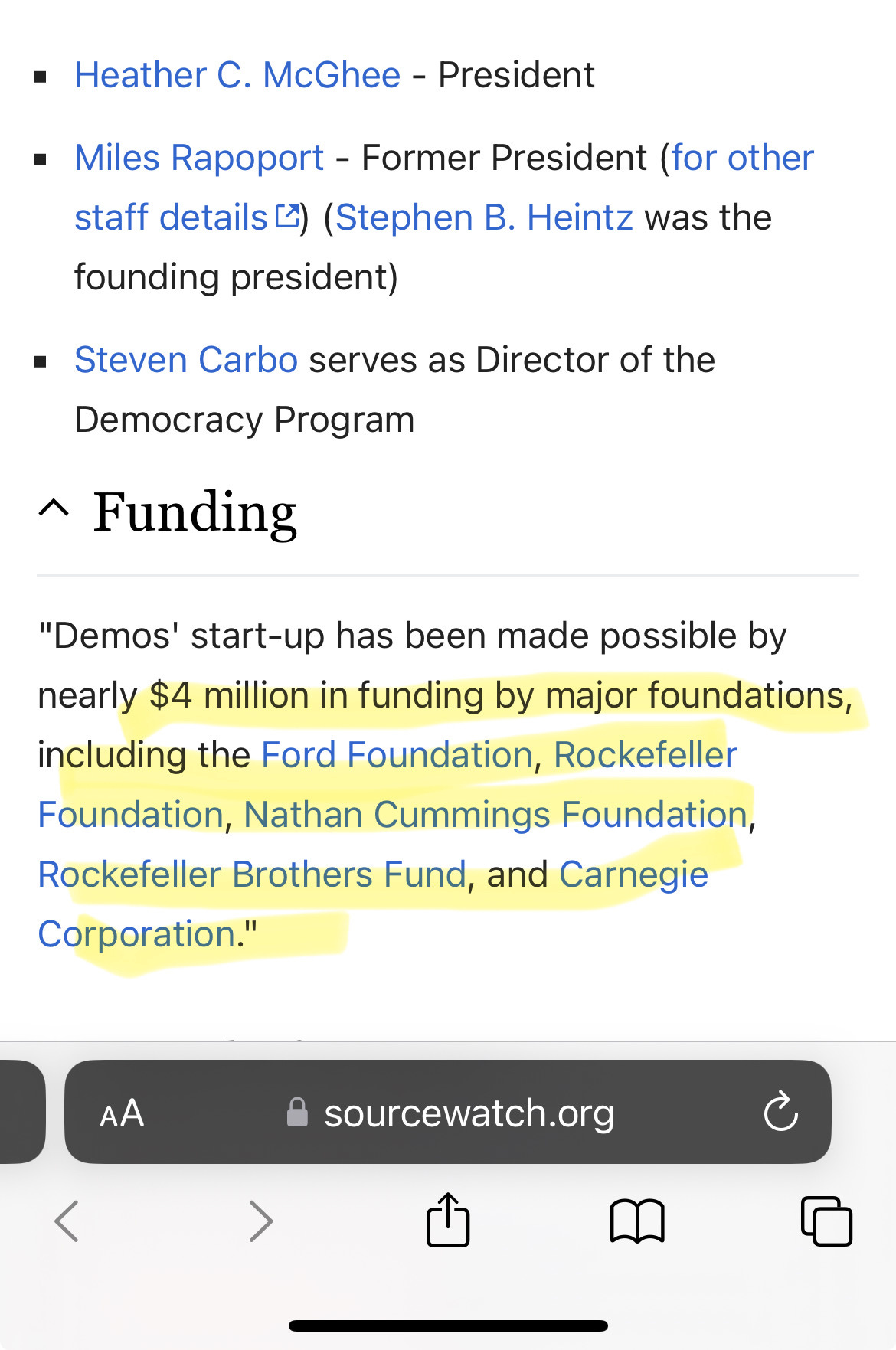Open the Rockefeller Brothers Fund link

[x=252, y=874]
